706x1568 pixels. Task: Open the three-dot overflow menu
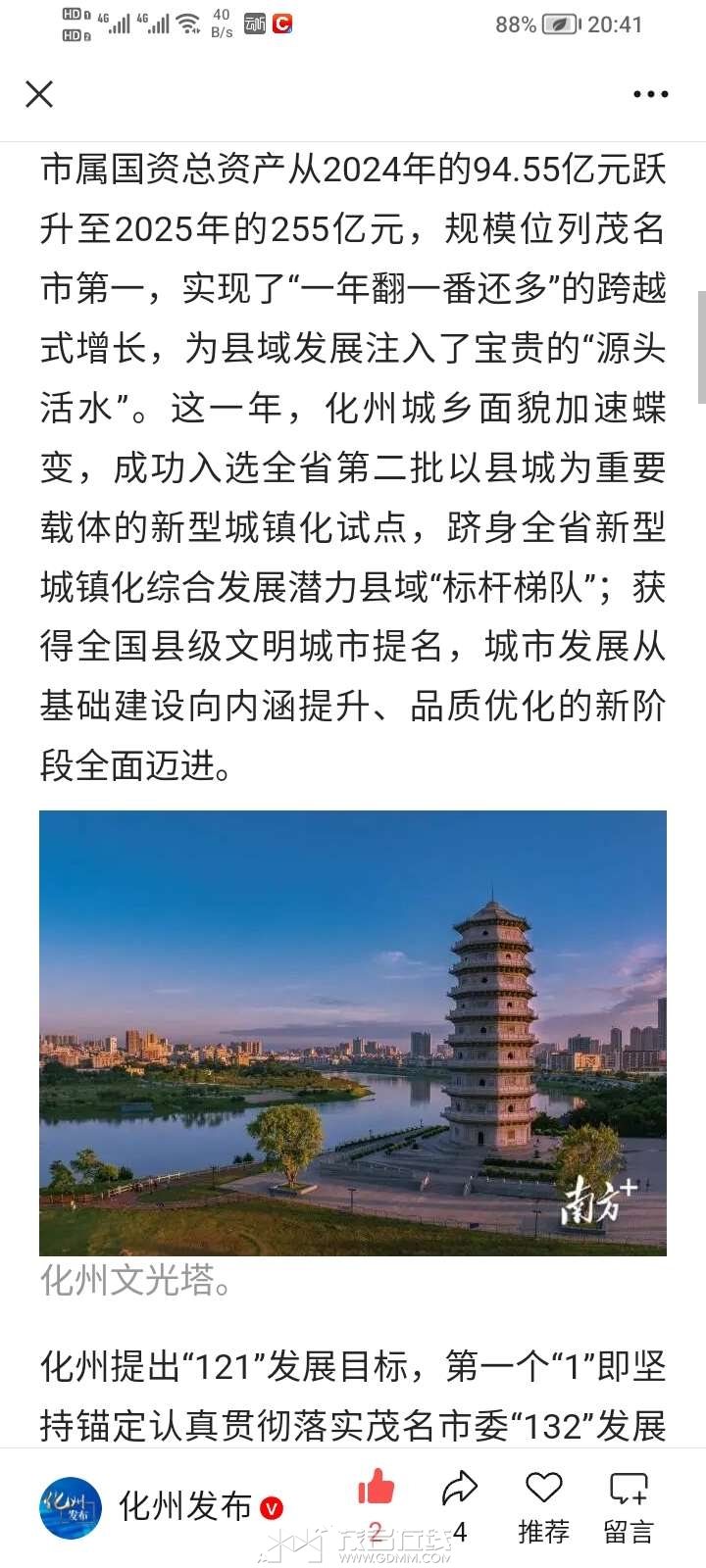point(650,94)
